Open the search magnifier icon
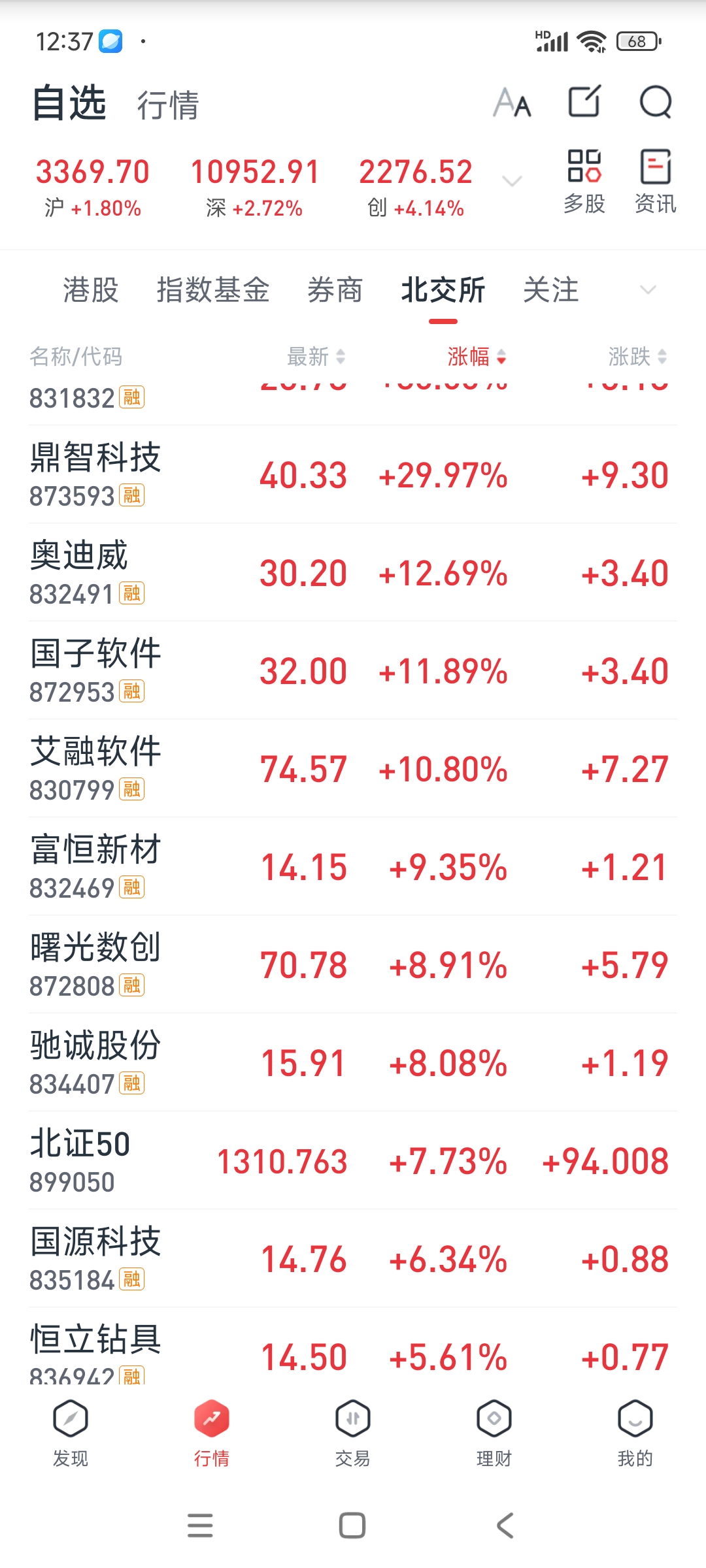The image size is (706, 1568). [655, 103]
